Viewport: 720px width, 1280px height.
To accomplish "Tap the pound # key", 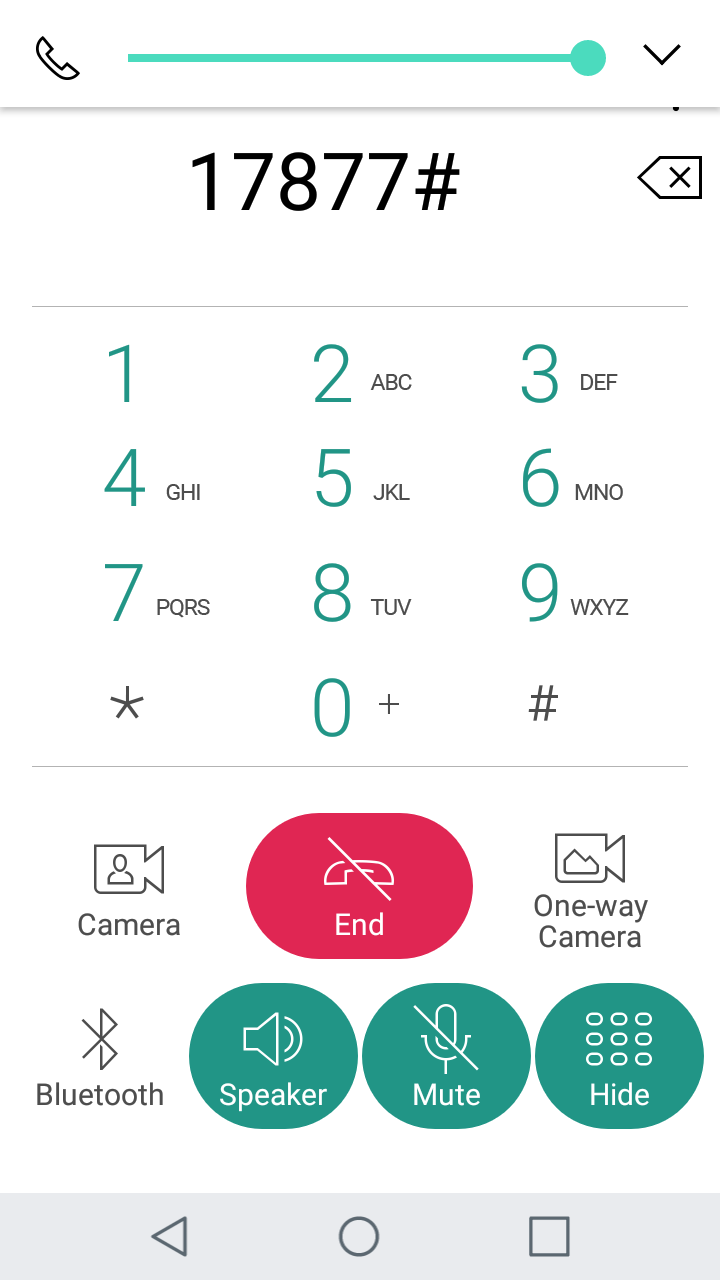I will [x=543, y=705].
